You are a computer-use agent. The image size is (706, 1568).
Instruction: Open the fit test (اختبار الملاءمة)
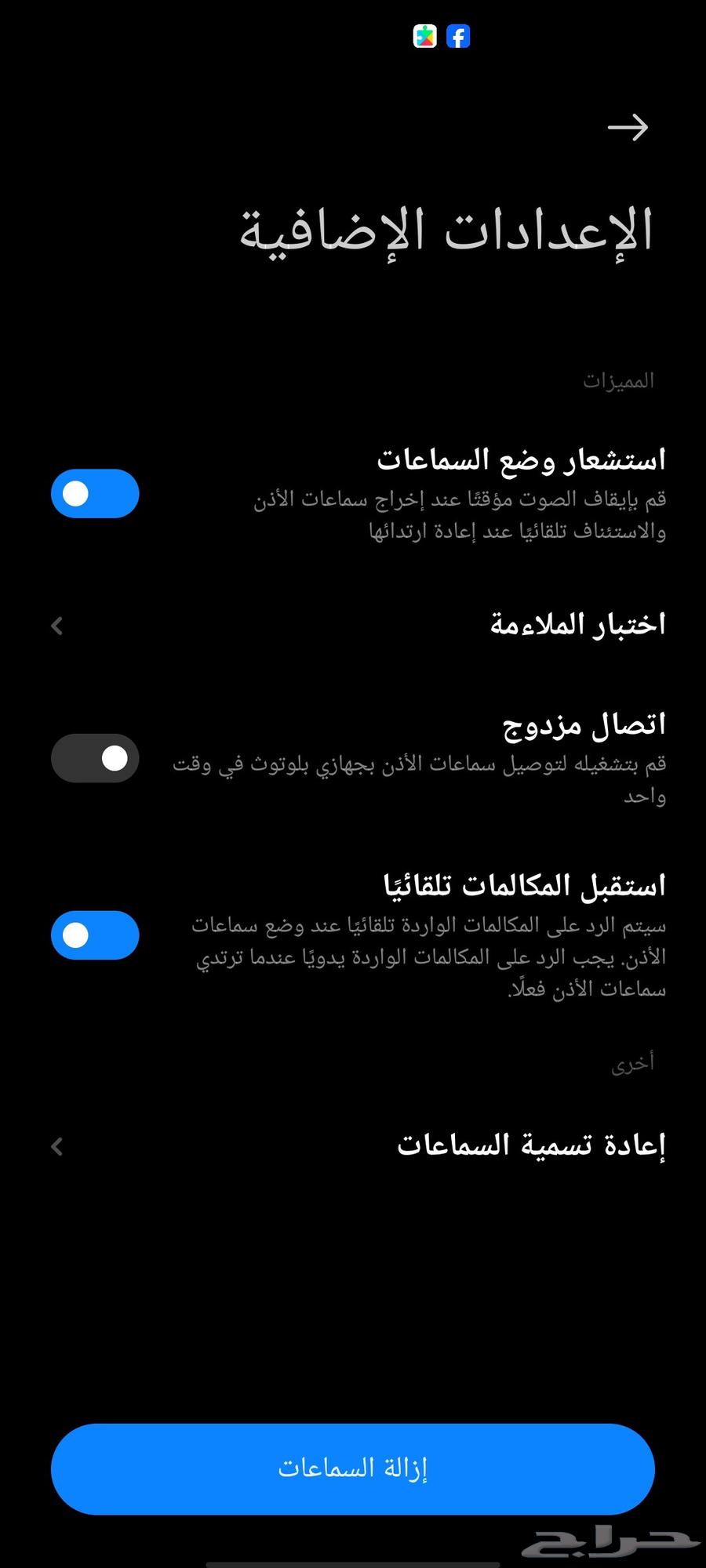(x=353, y=625)
